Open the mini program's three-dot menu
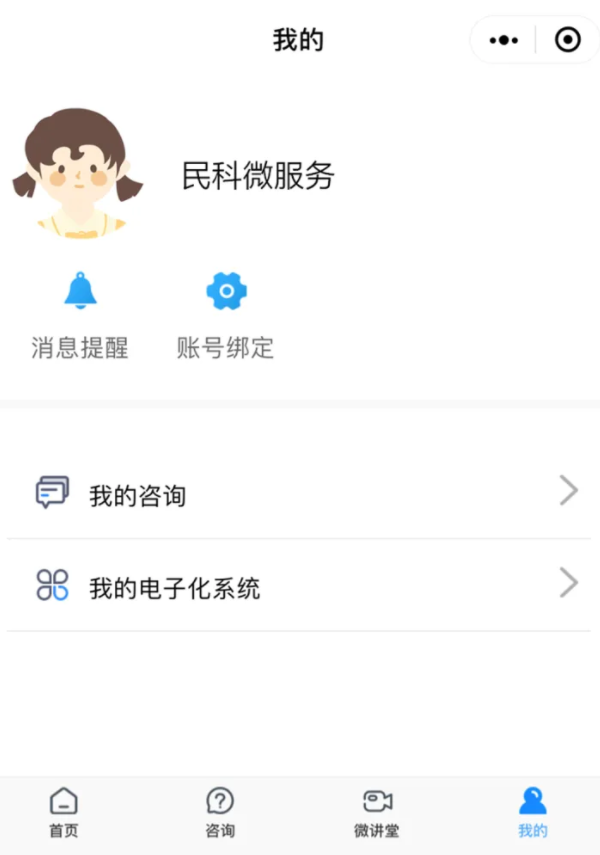 [x=503, y=40]
